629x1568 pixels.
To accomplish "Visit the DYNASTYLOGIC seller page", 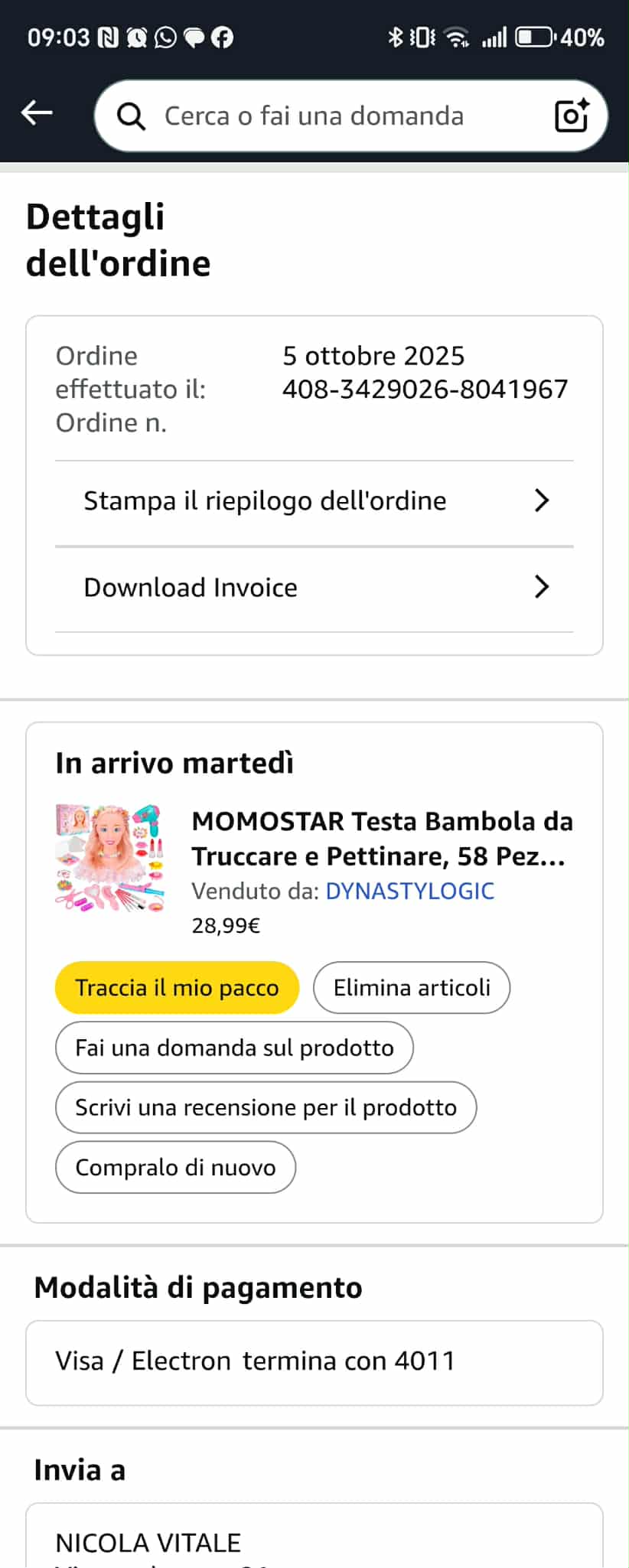I will tap(410, 892).
